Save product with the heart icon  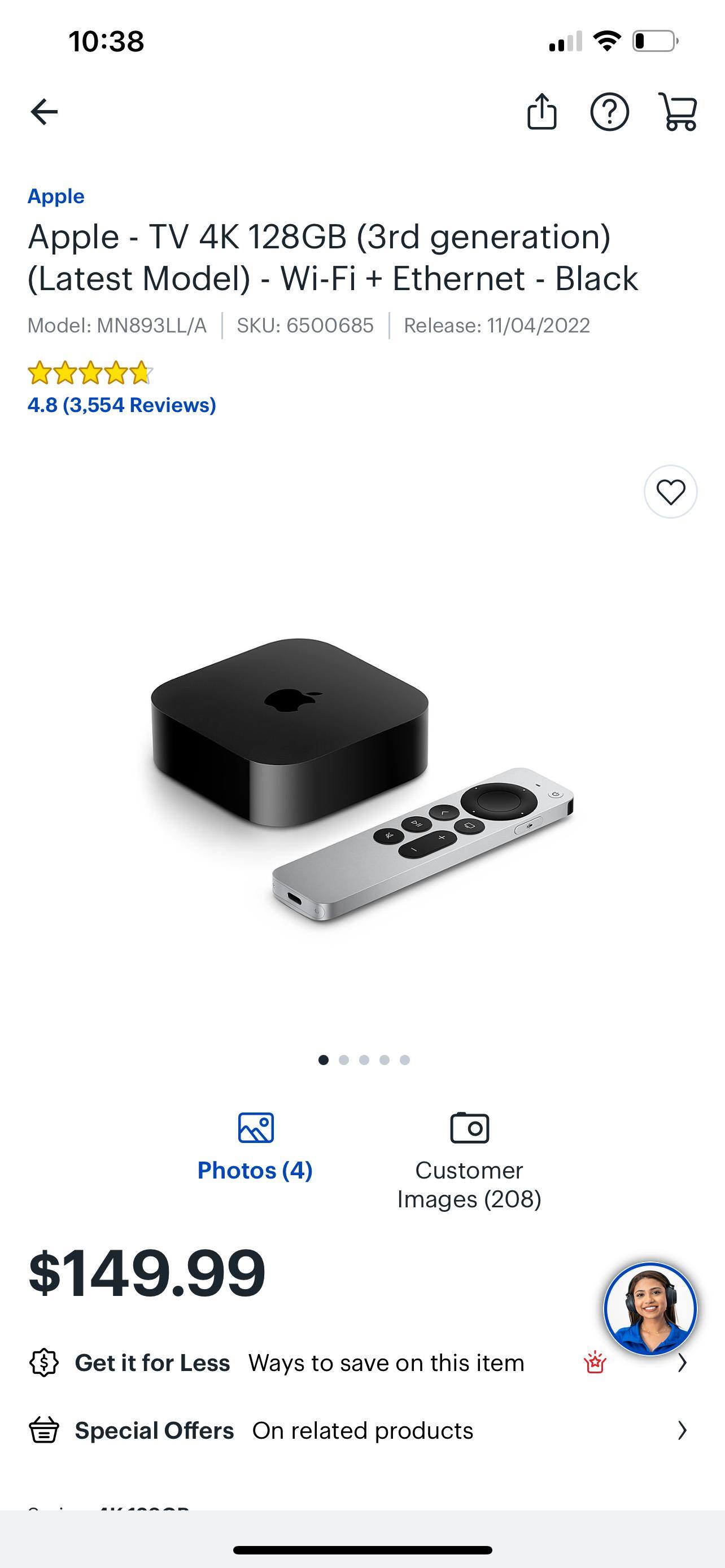click(x=670, y=492)
